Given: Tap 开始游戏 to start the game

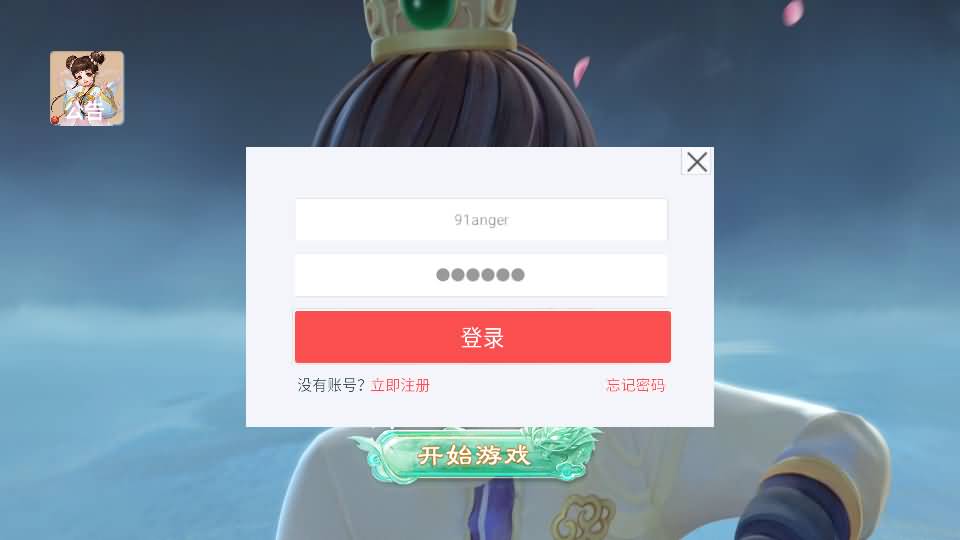Looking at the screenshot, I should coord(473,456).
